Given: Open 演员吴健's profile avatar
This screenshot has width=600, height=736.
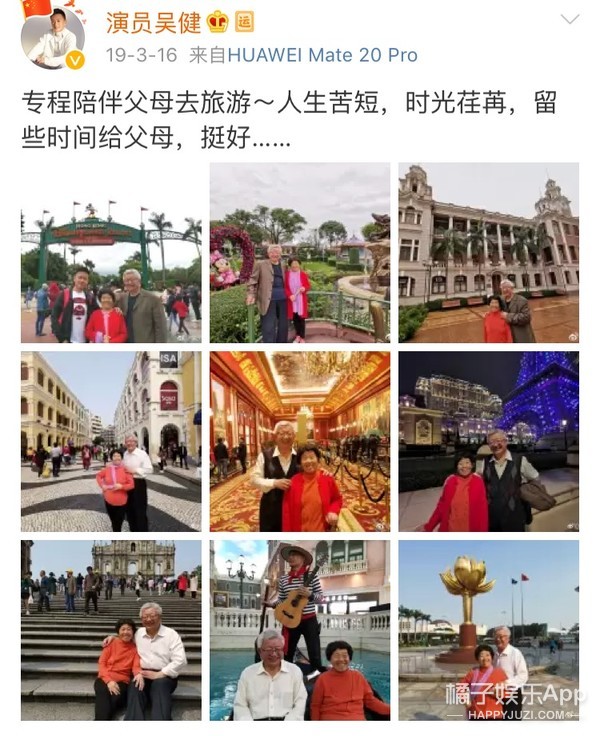Looking at the screenshot, I should (53, 38).
